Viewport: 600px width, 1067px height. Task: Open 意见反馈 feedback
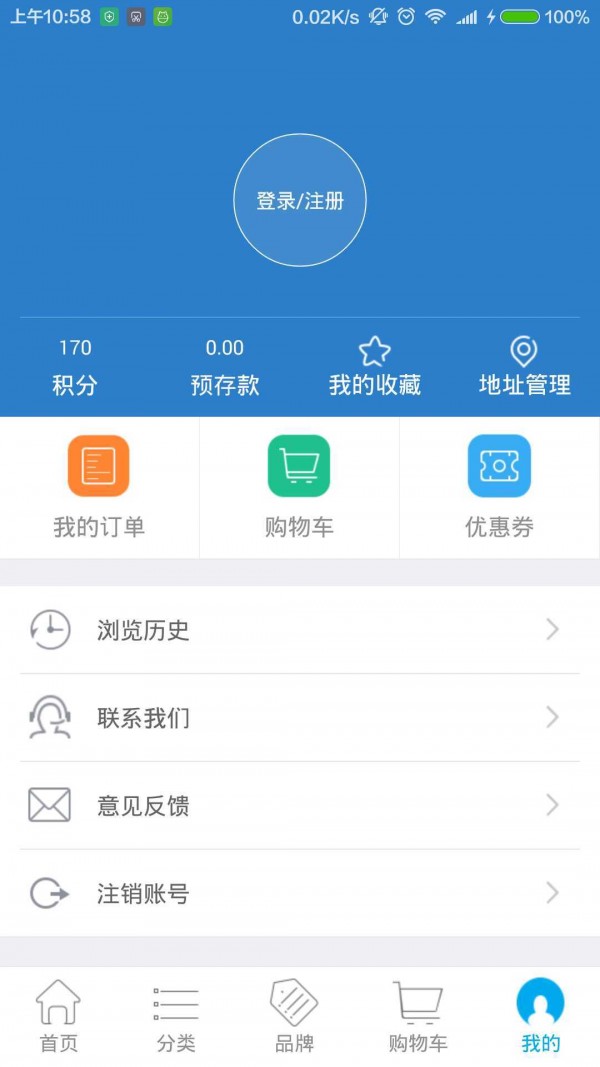click(x=300, y=806)
